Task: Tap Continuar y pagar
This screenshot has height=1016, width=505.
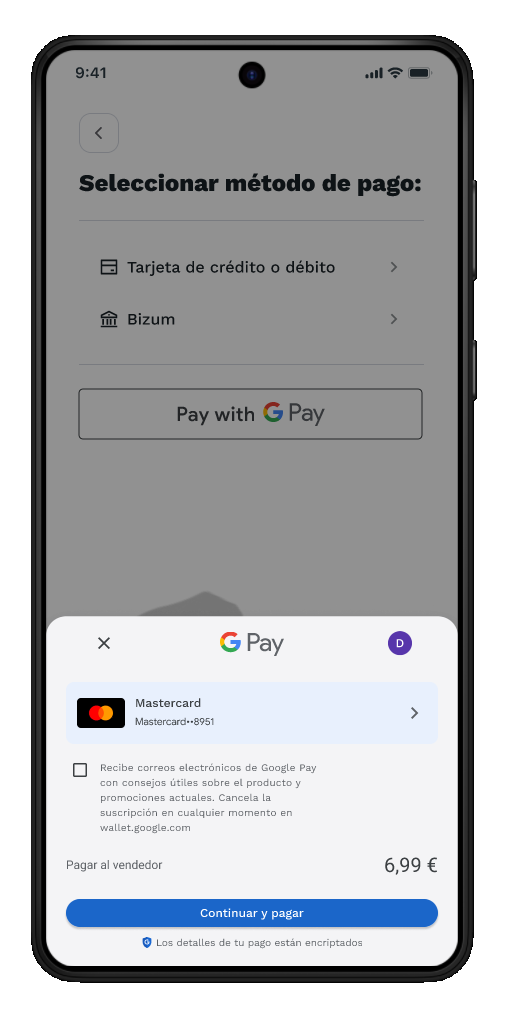Action: pos(252,913)
